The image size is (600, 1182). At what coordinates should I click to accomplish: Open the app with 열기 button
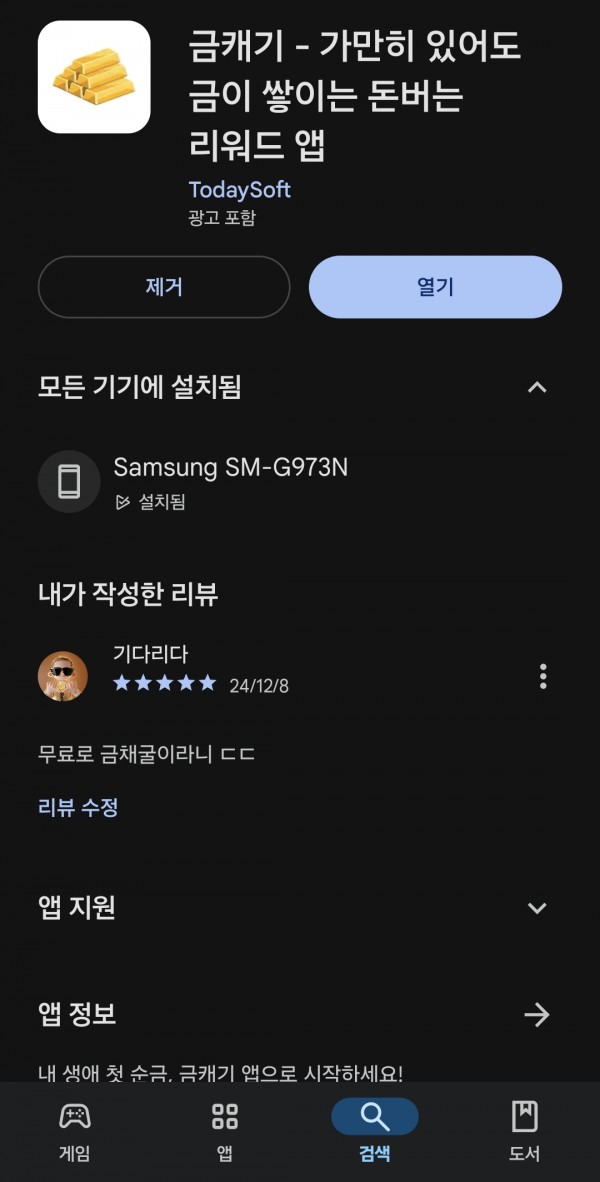(435, 286)
